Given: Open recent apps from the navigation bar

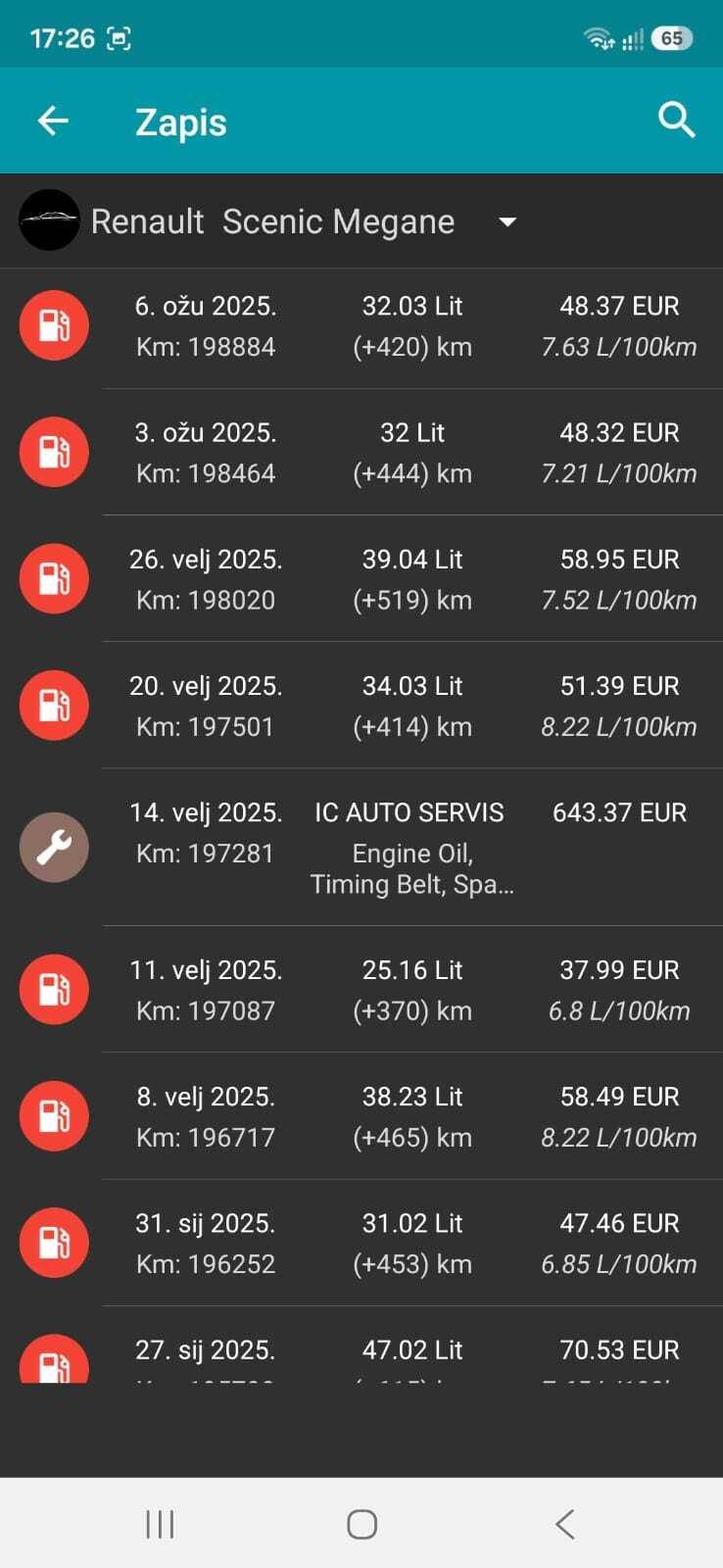Looking at the screenshot, I should coord(160,1524).
